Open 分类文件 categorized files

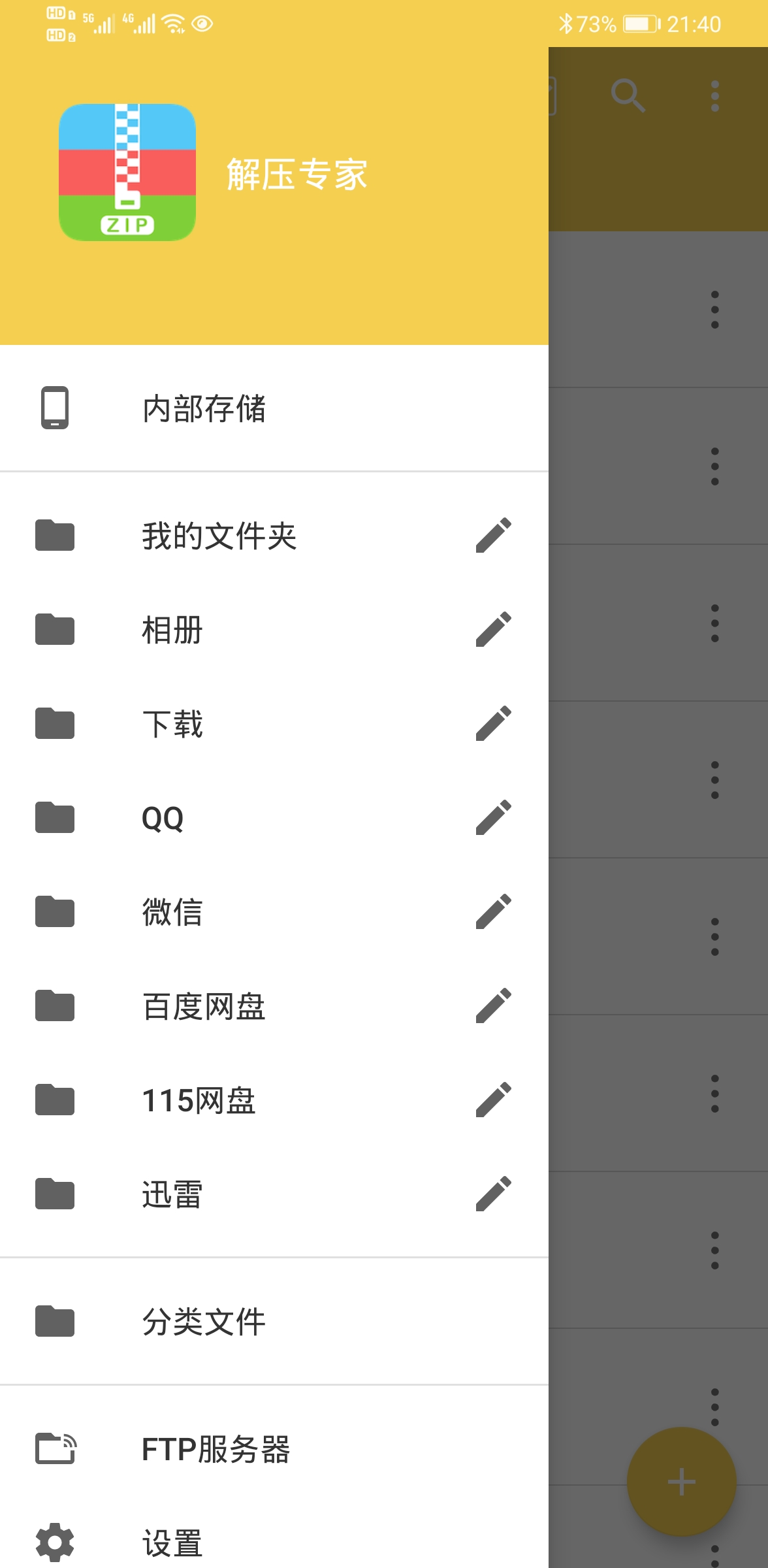coord(204,1322)
